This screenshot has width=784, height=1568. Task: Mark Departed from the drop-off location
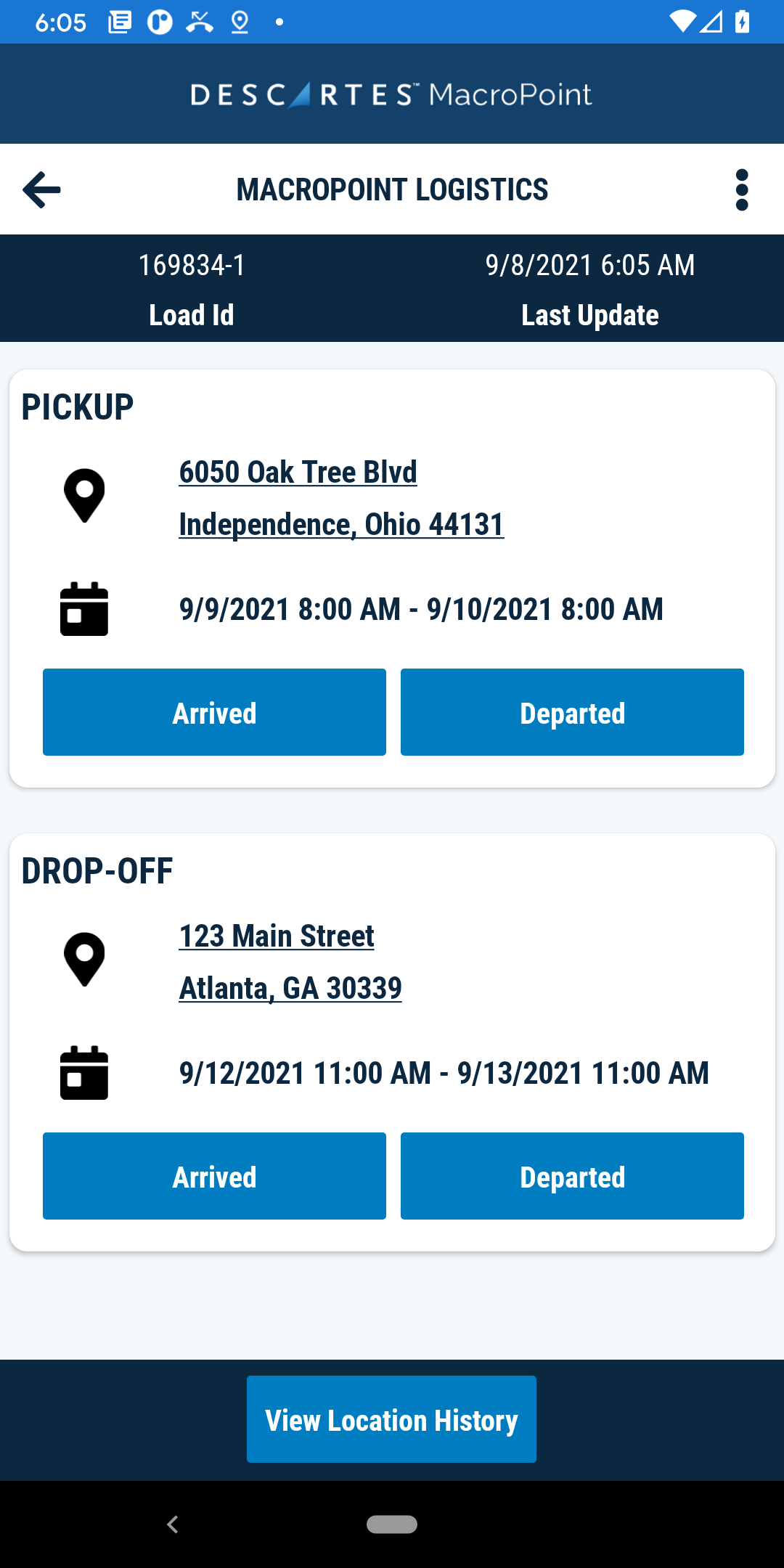click(x=572, y=1176)
